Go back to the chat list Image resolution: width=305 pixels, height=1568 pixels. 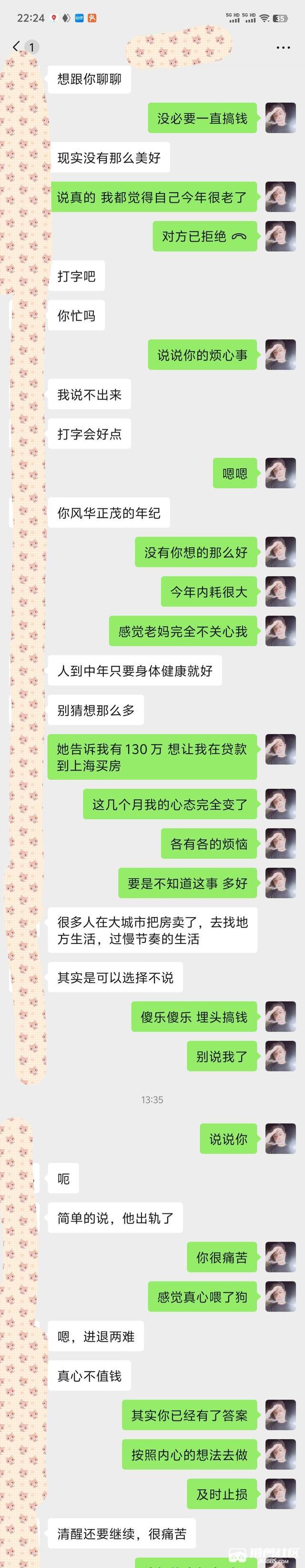(x=17, y=47)
